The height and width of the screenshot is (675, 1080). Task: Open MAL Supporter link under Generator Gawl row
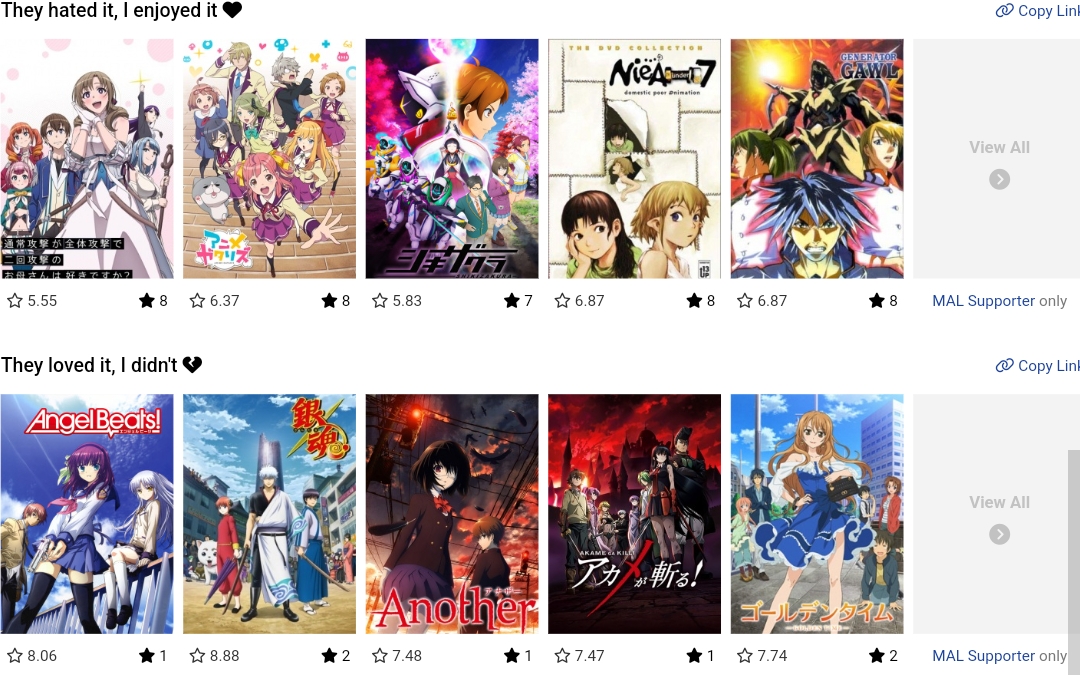[x=983, y=301]
